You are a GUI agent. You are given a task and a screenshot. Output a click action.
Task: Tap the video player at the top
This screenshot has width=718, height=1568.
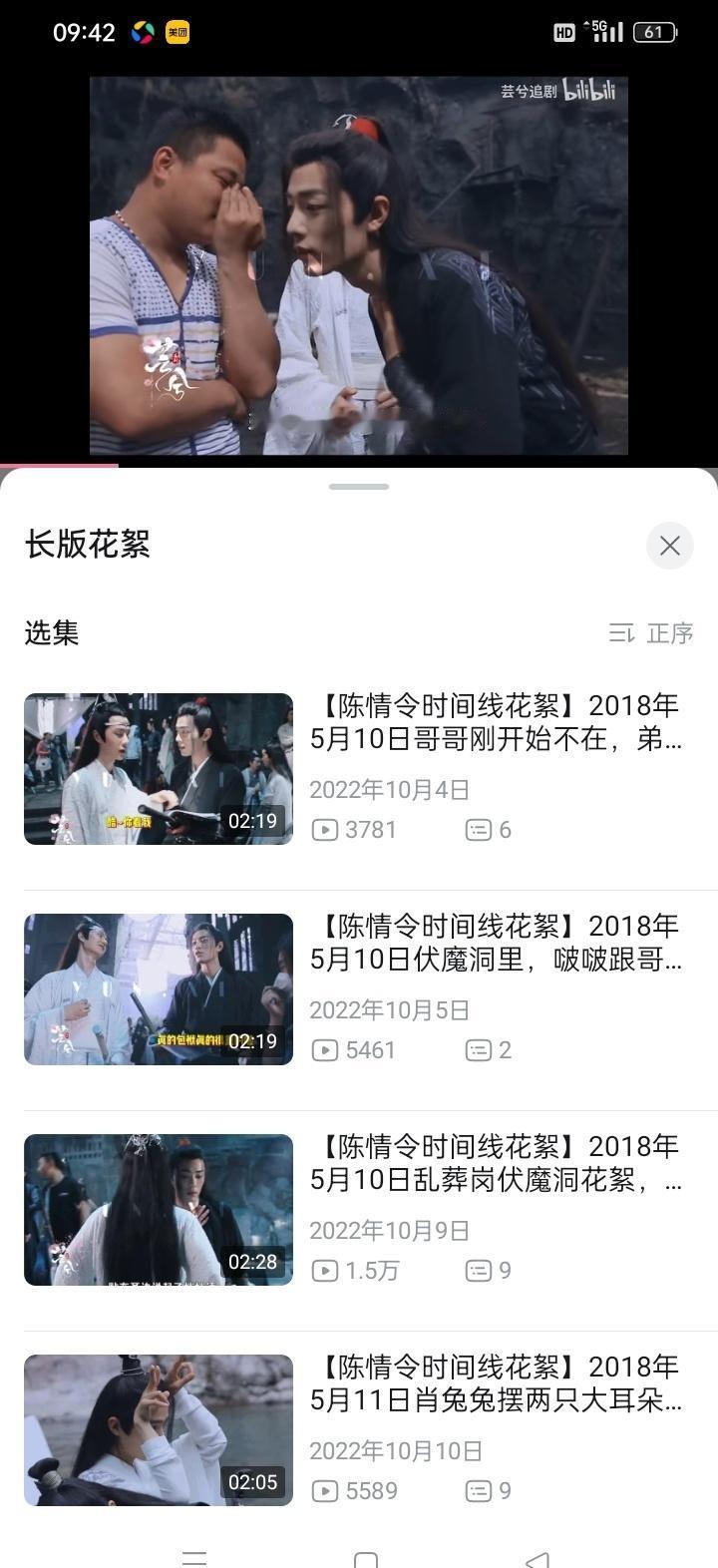(x=359, y=265)
